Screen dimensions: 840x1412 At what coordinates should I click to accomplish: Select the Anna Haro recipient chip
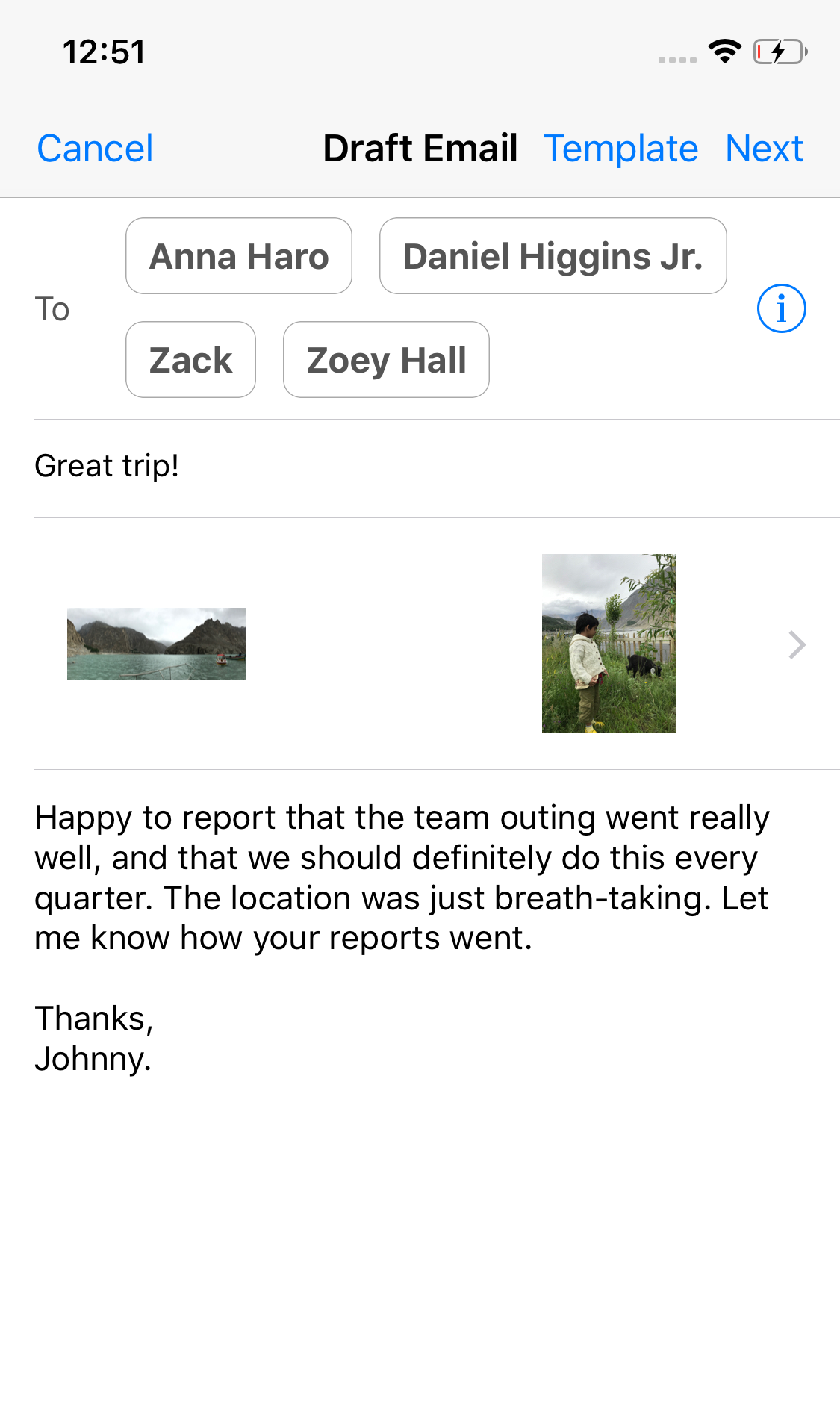[x=239, y=256]
